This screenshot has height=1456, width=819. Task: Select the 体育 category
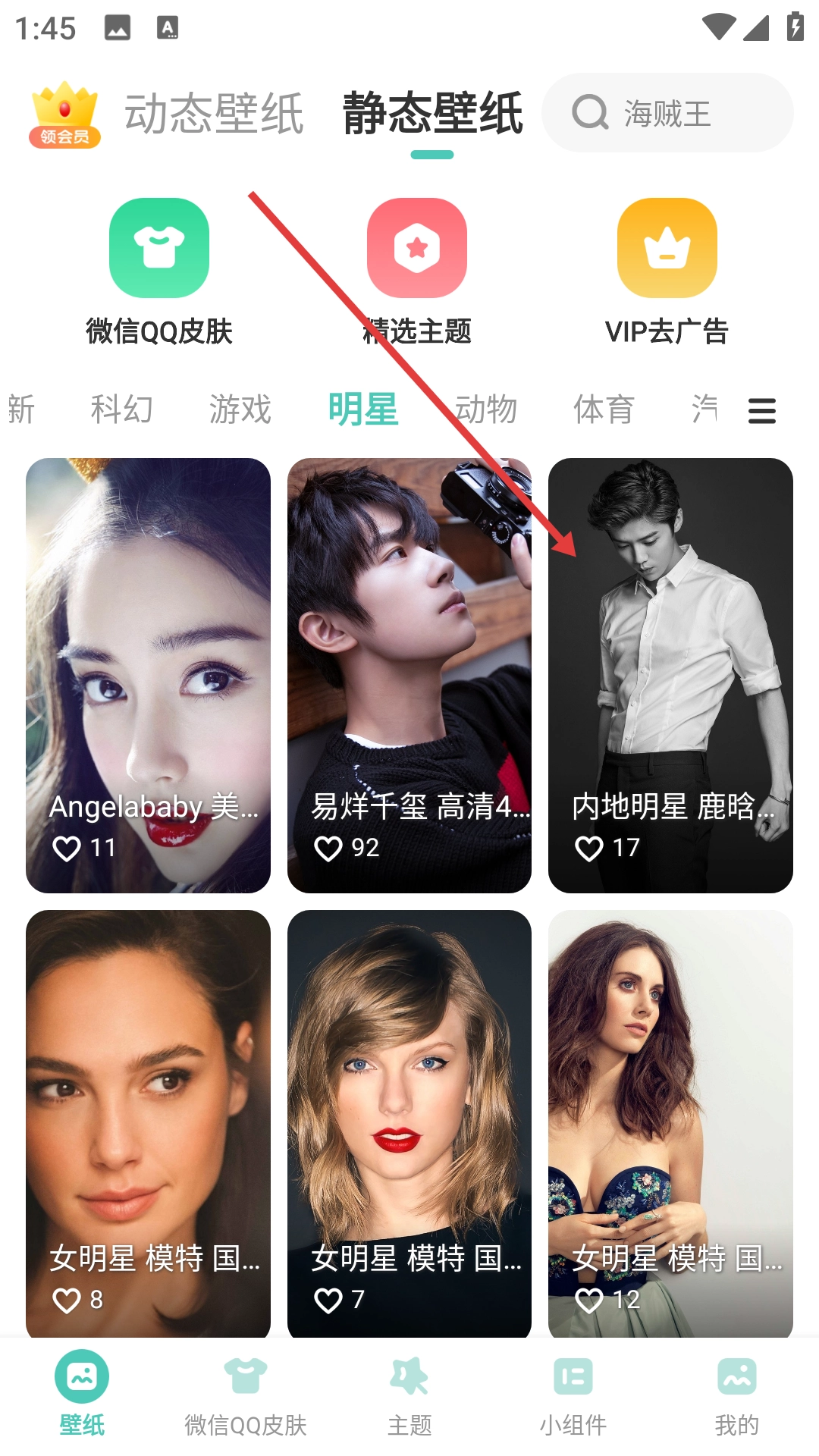pyautogui.click(x=604, y=409)
